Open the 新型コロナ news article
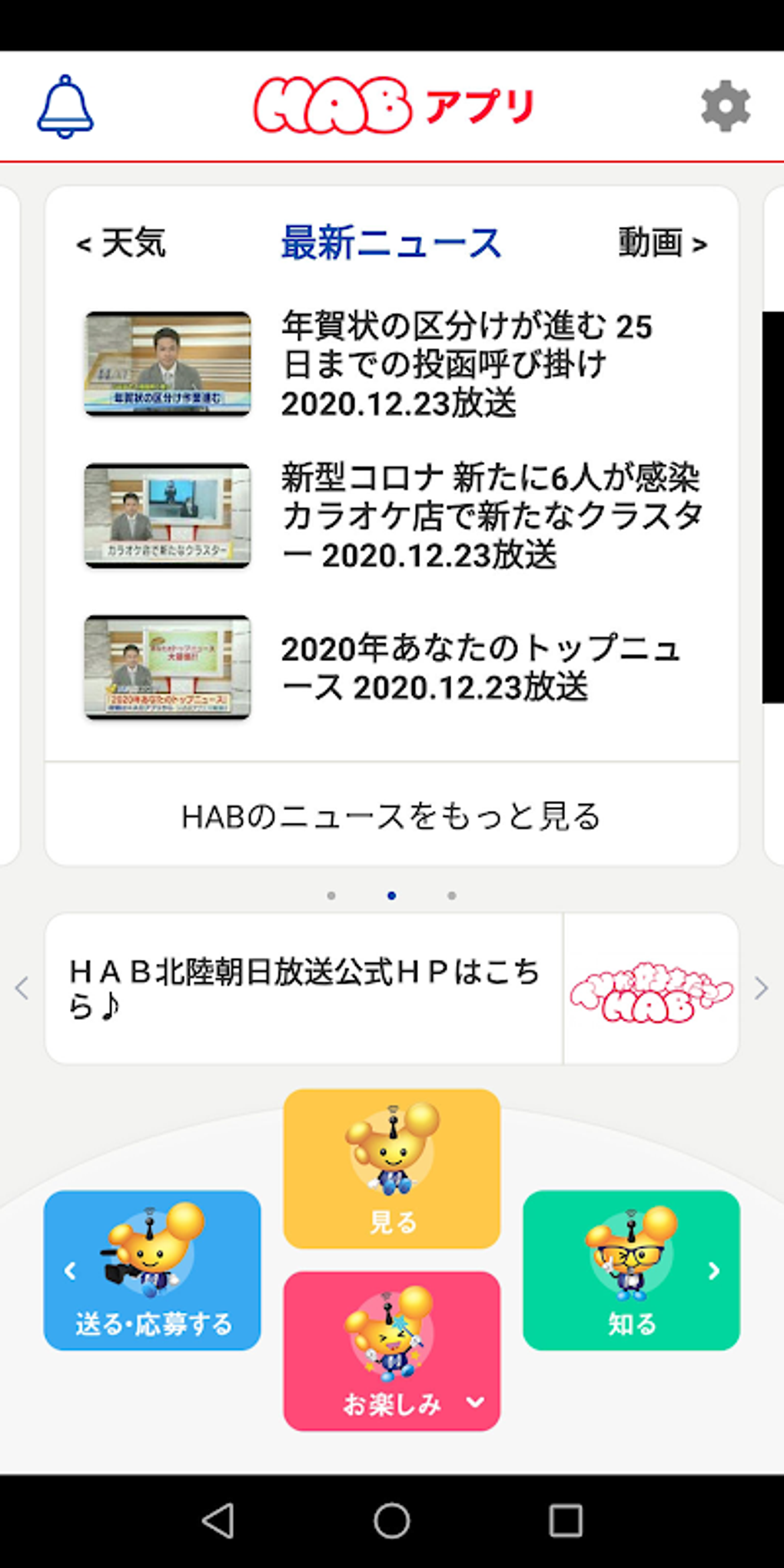 (x=492, y=515)
